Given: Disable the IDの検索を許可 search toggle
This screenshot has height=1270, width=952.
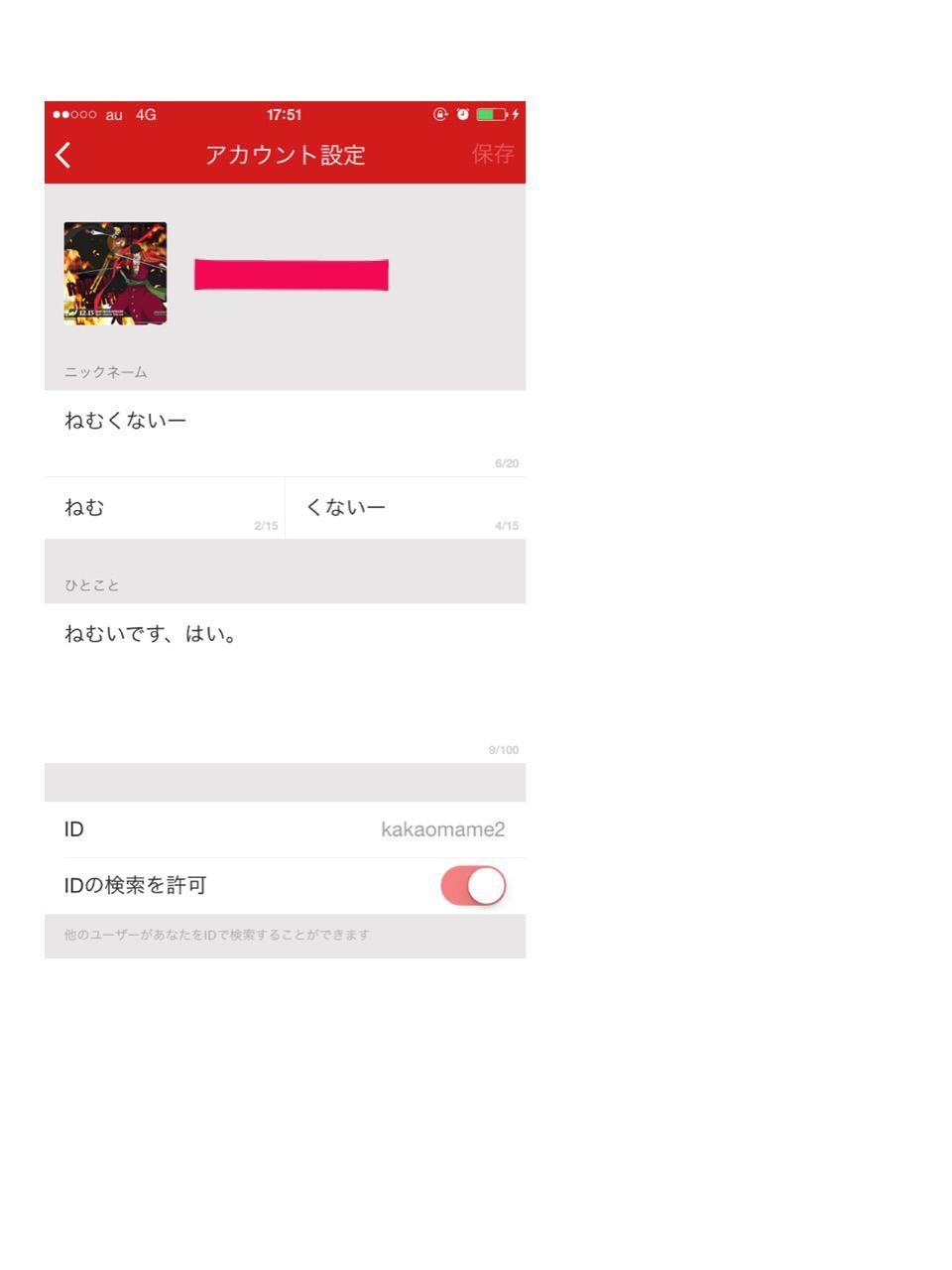Looking at the screenshot, I should click(x=473, y=884).
